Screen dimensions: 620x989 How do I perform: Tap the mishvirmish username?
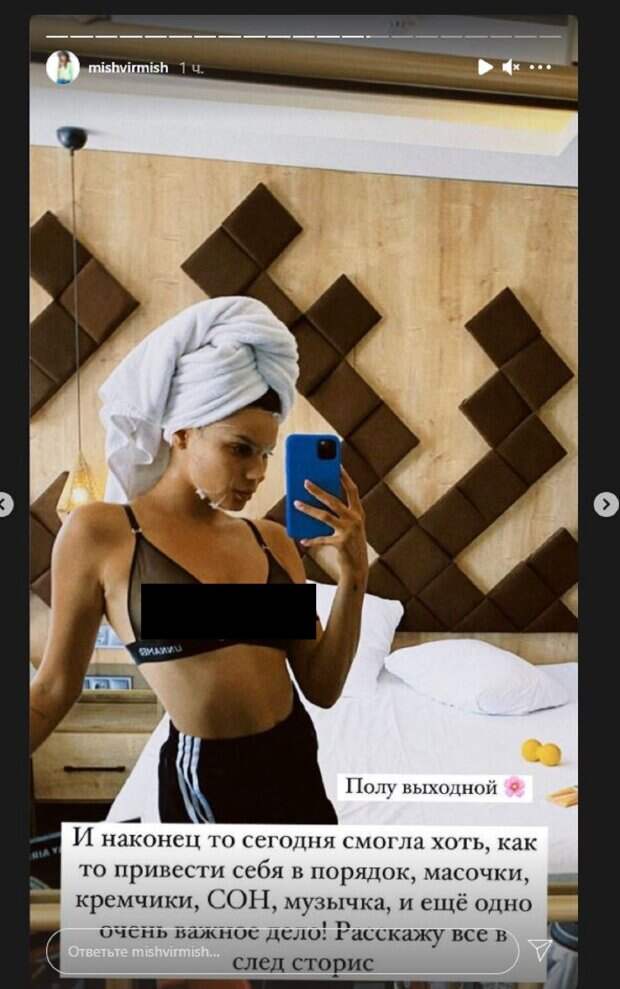(129, 68)
